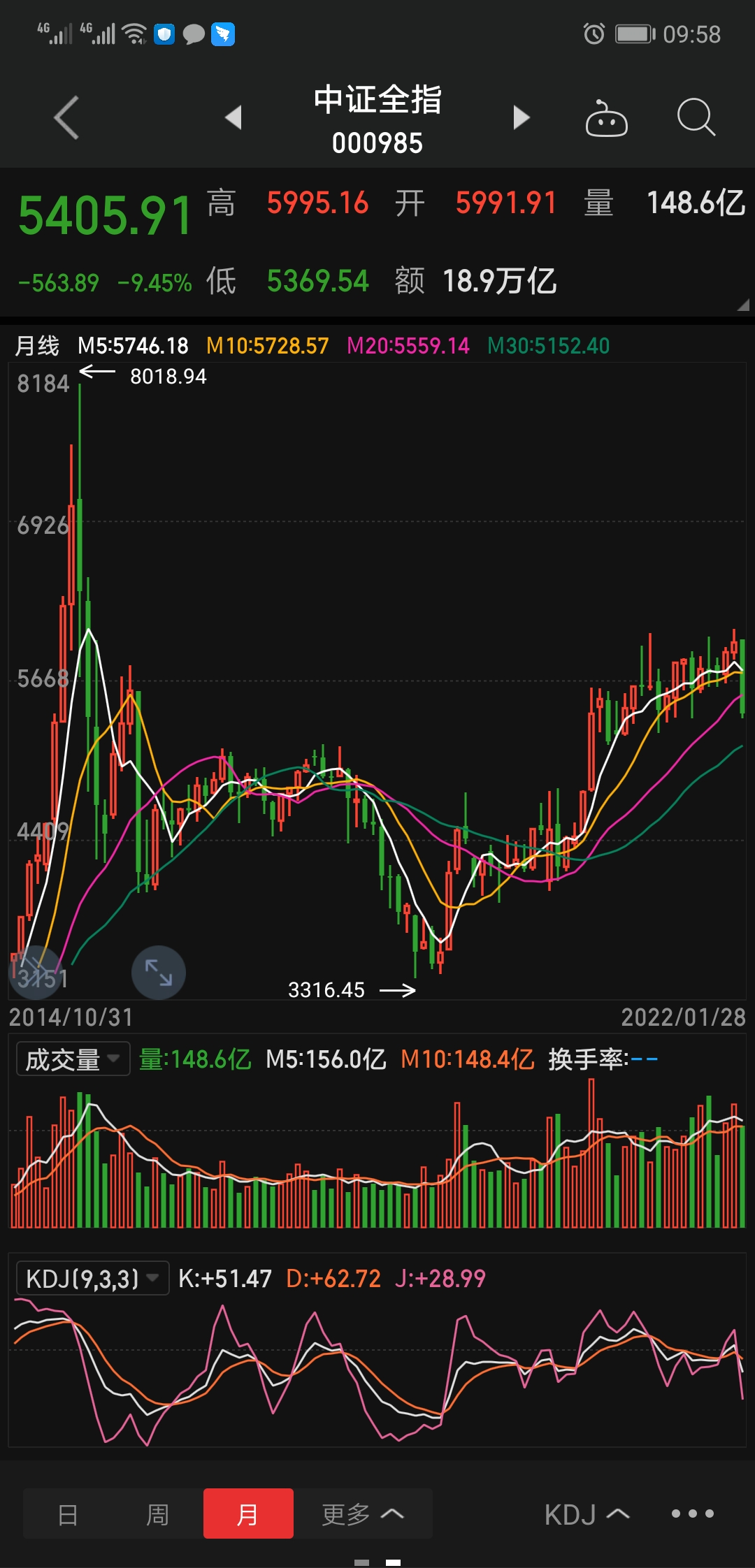Open the 成交量 indicator dropdown

[73, 1060]
